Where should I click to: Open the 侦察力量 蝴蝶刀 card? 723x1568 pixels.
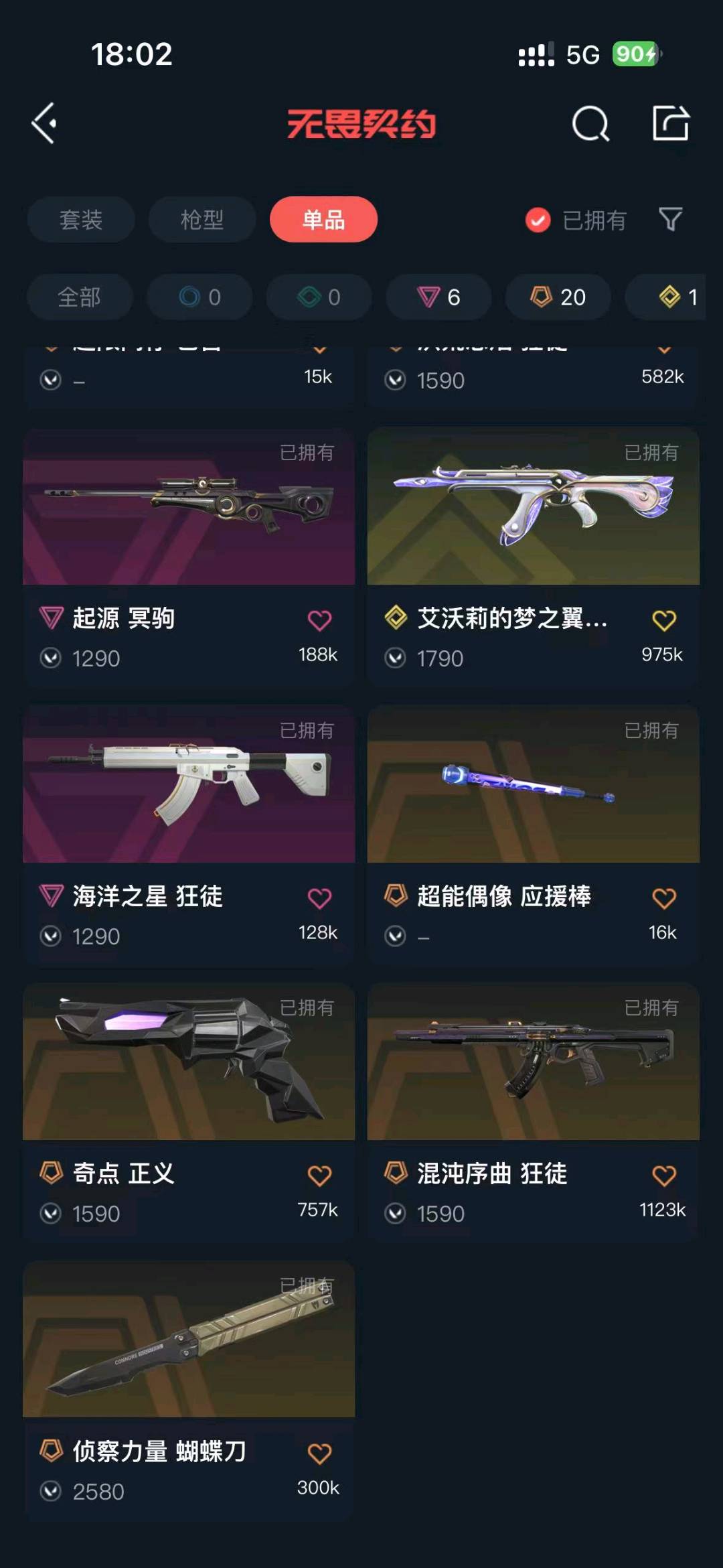189,1391
